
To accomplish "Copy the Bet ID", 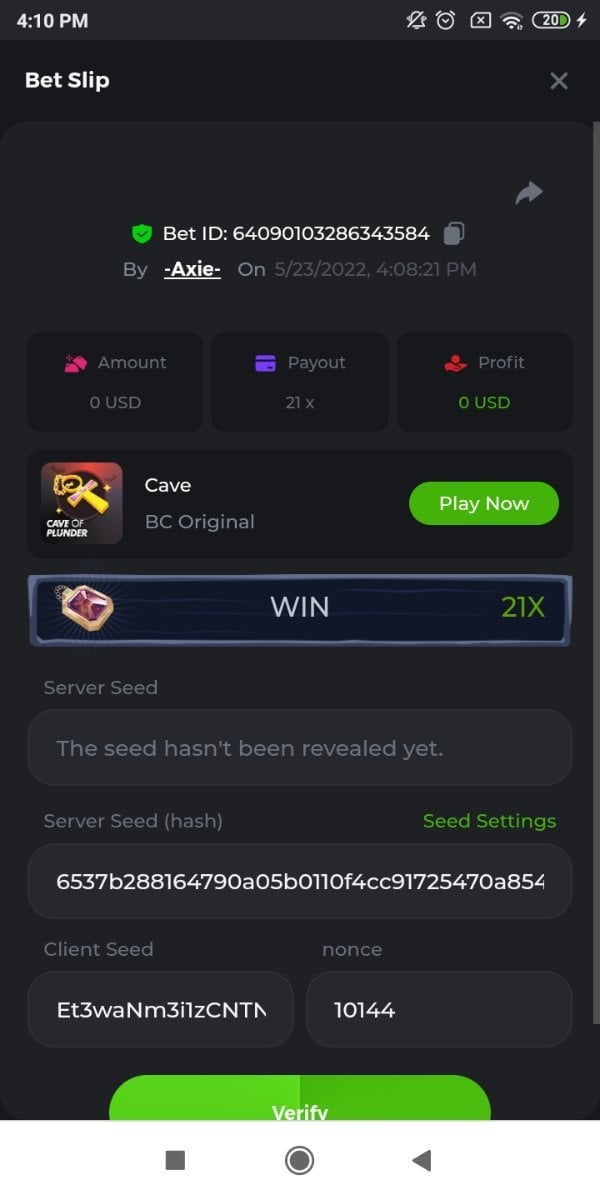I will (x=454, y=233).
